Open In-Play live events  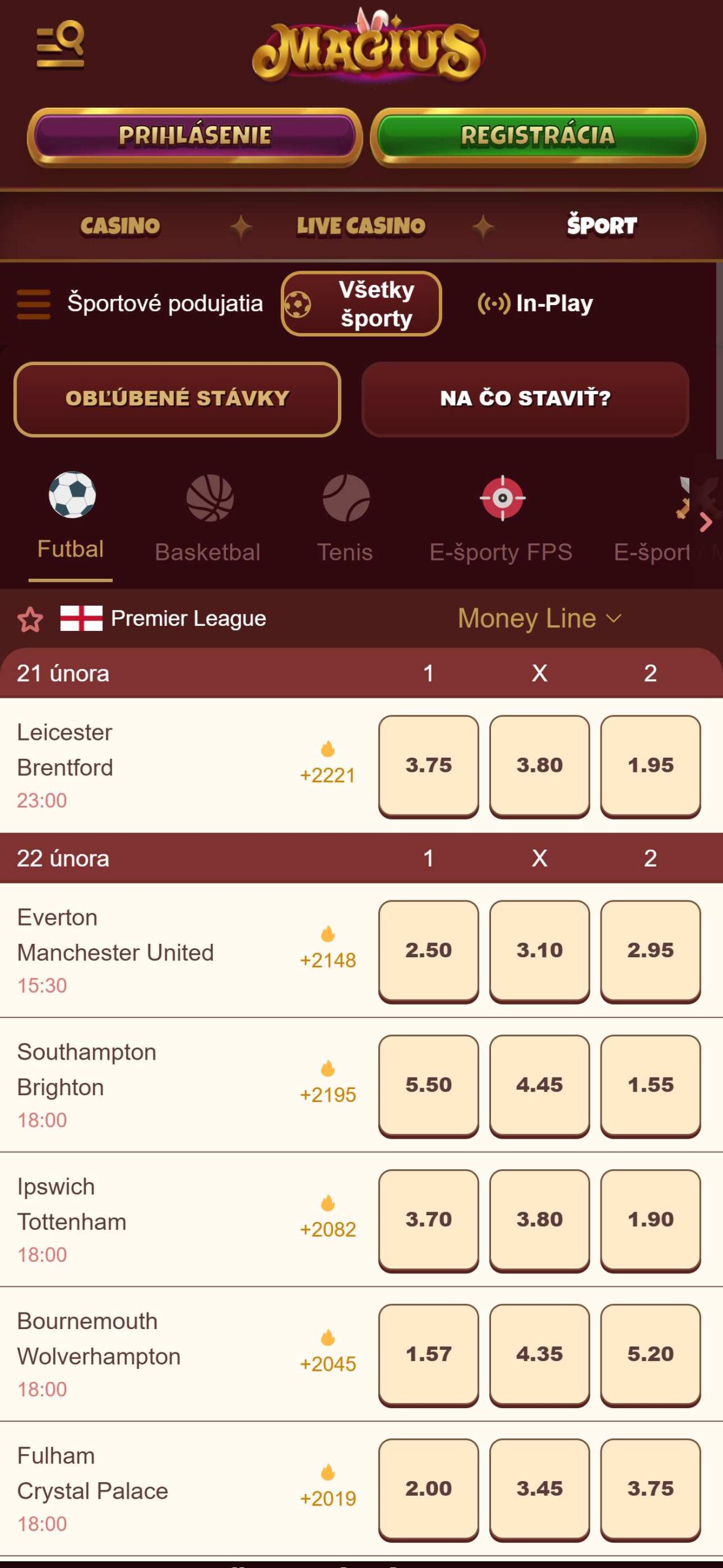pos(535,304)
